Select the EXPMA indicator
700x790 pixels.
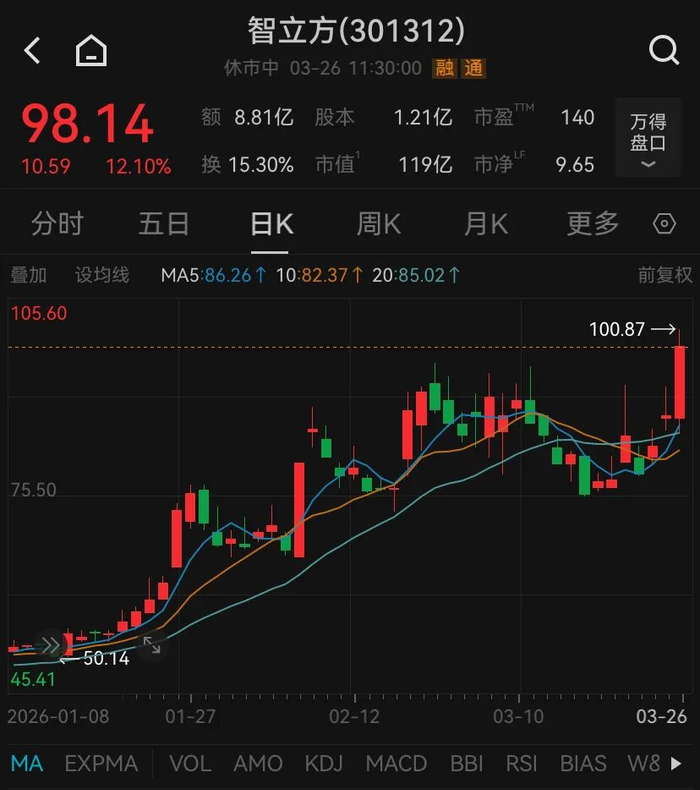pyautogui.click(x=101, y=764)
